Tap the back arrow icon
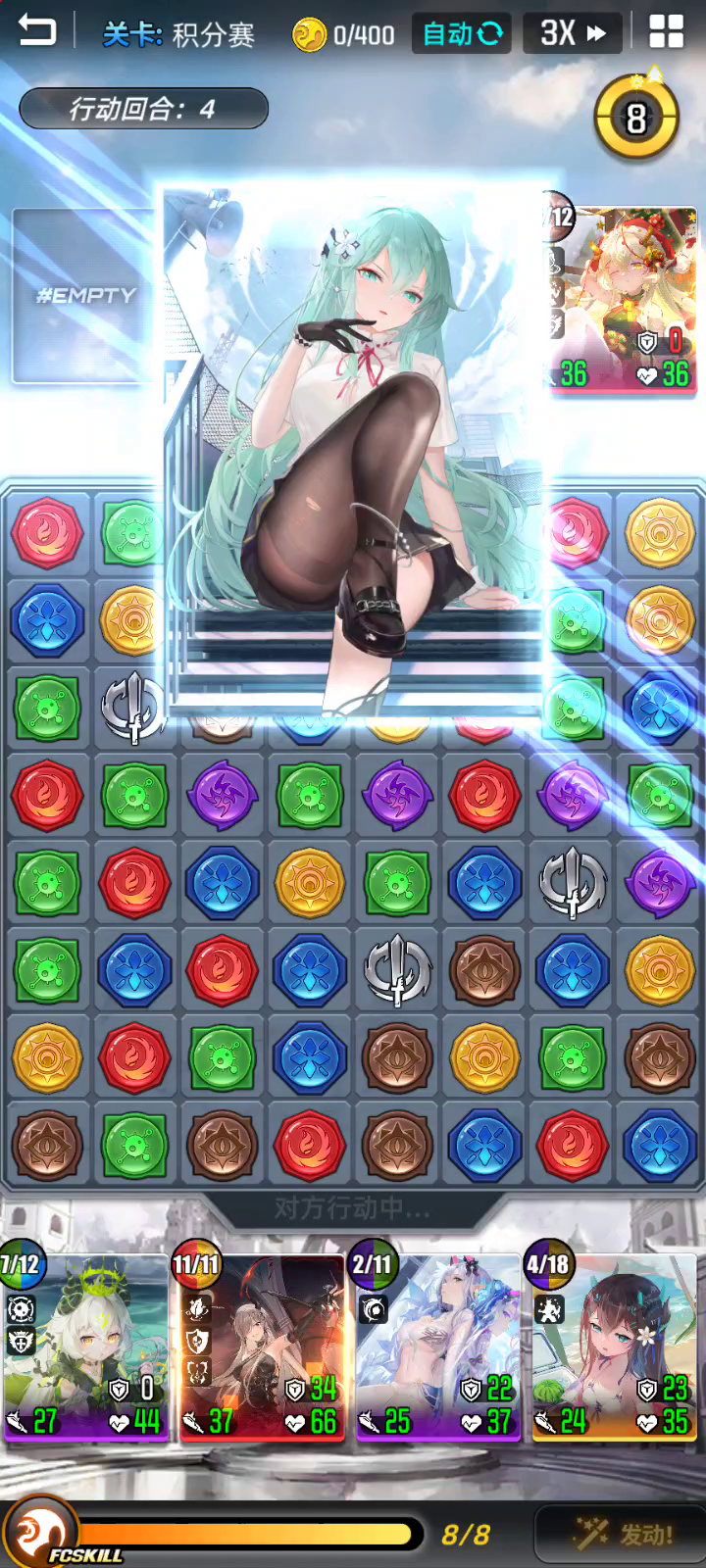This screenshot has width=706, height=1568. tap(37, 32)
